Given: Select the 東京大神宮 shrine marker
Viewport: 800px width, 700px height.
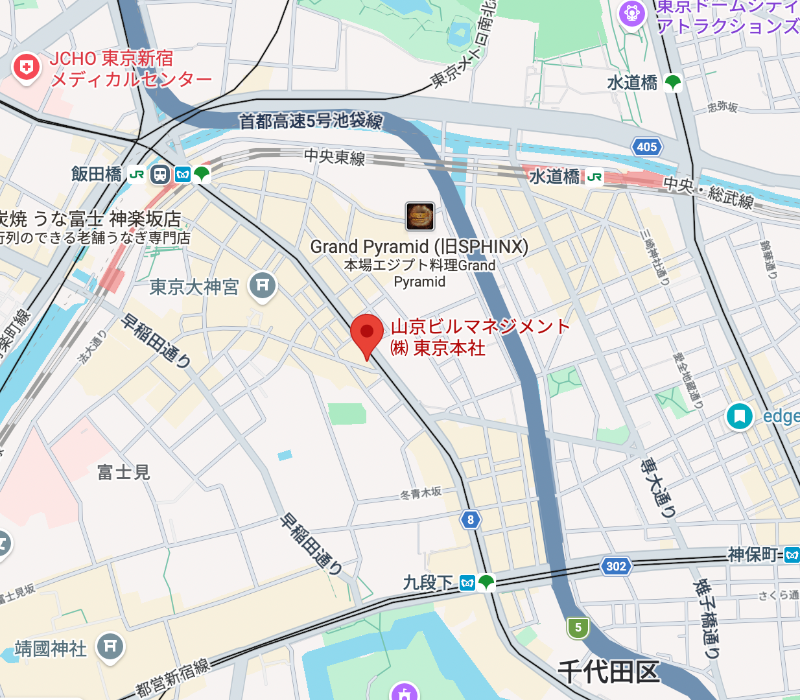Looking at the screenshot, I should point(264,287).
